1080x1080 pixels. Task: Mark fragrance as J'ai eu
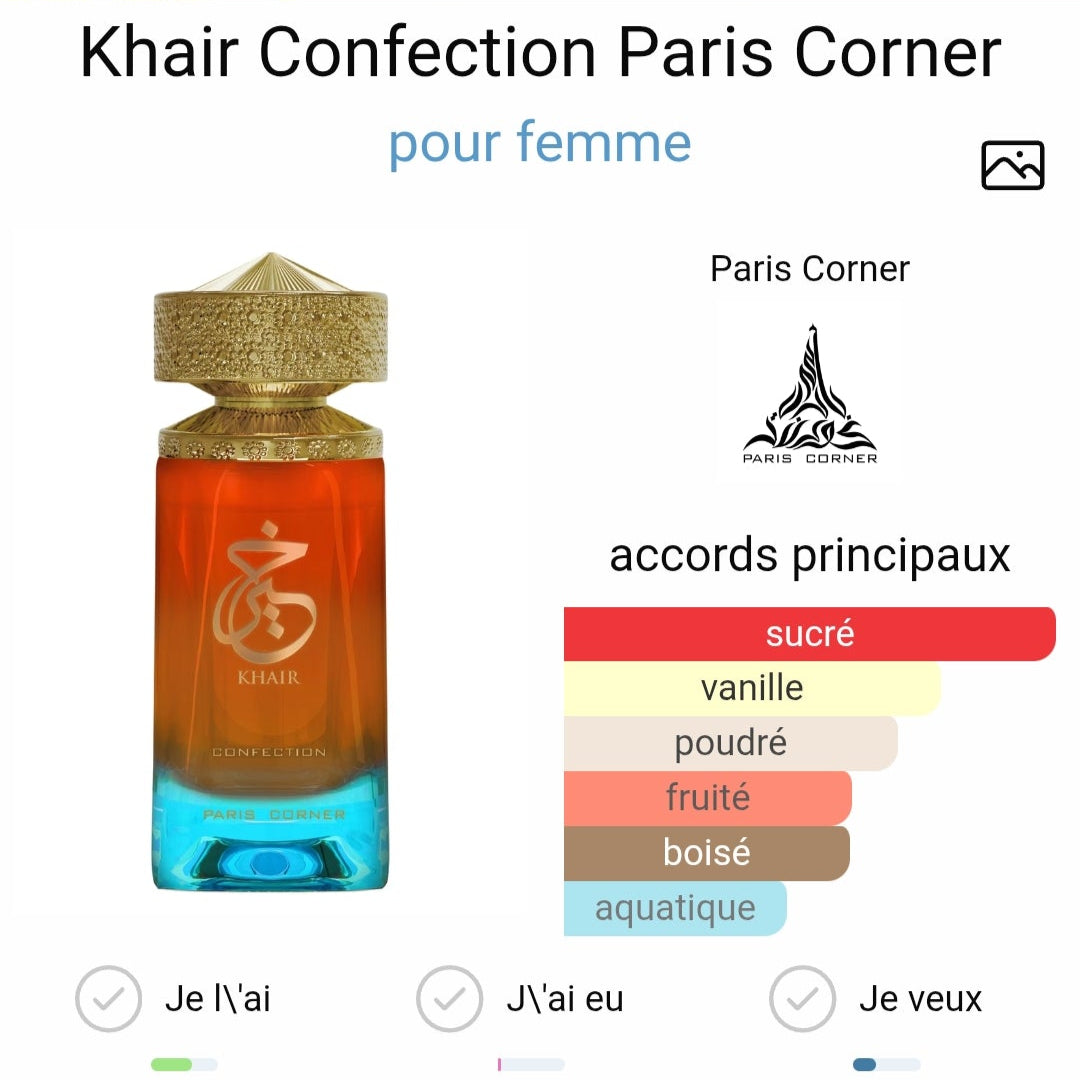click(449, 998)
